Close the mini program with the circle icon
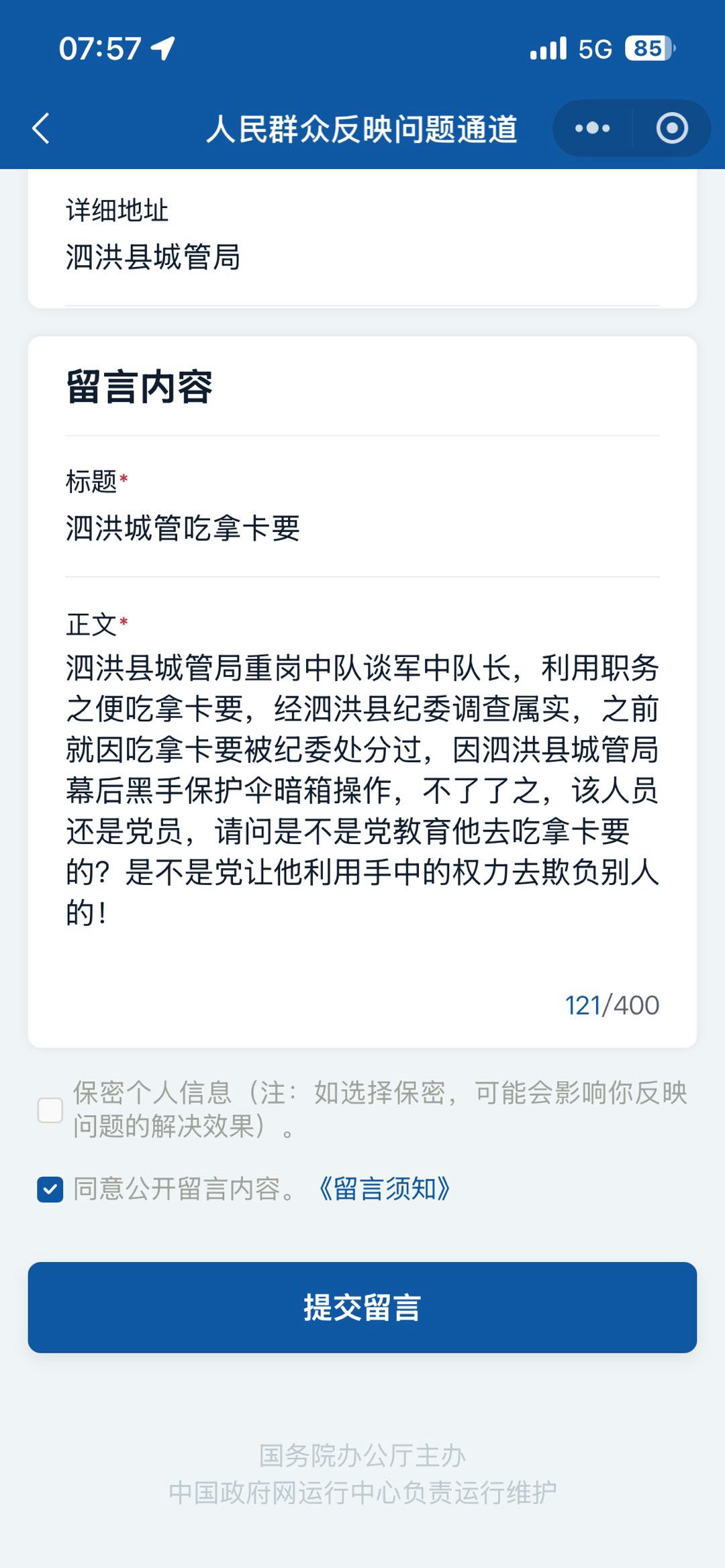725x1568 pixels. pos(671,128)
